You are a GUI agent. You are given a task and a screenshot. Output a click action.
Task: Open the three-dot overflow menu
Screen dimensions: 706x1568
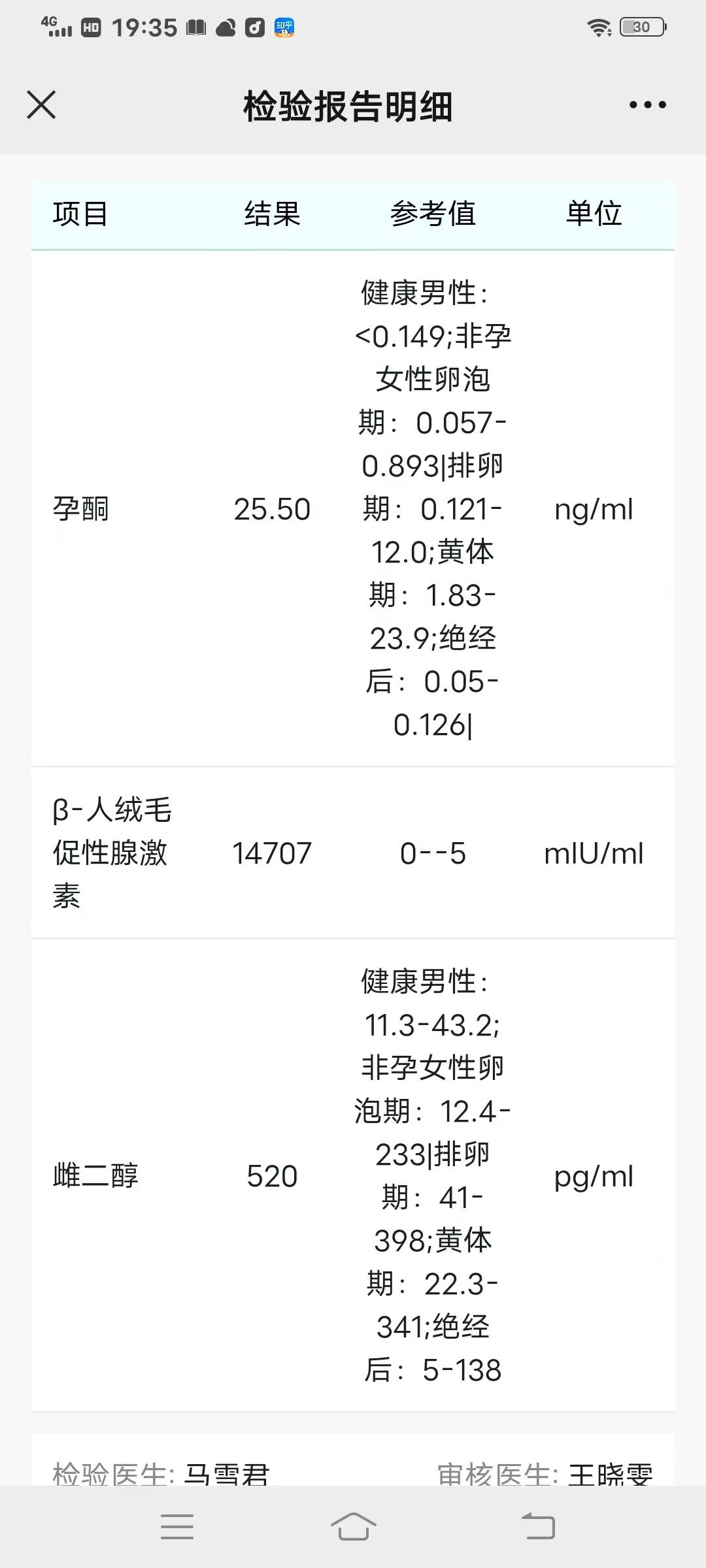(647, 105)
